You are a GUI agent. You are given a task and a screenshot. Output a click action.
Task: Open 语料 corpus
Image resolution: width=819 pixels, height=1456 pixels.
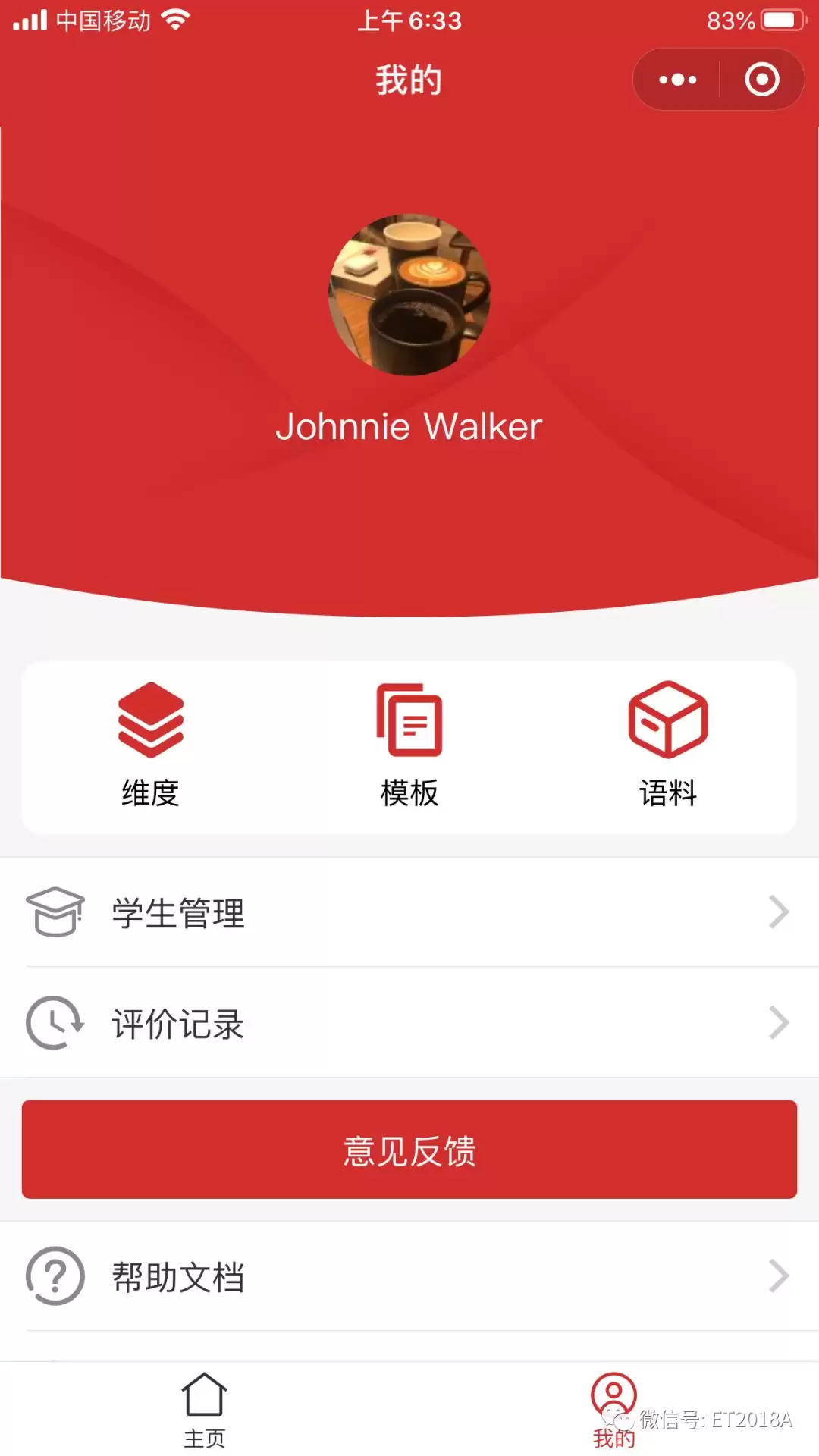(668, 745)
